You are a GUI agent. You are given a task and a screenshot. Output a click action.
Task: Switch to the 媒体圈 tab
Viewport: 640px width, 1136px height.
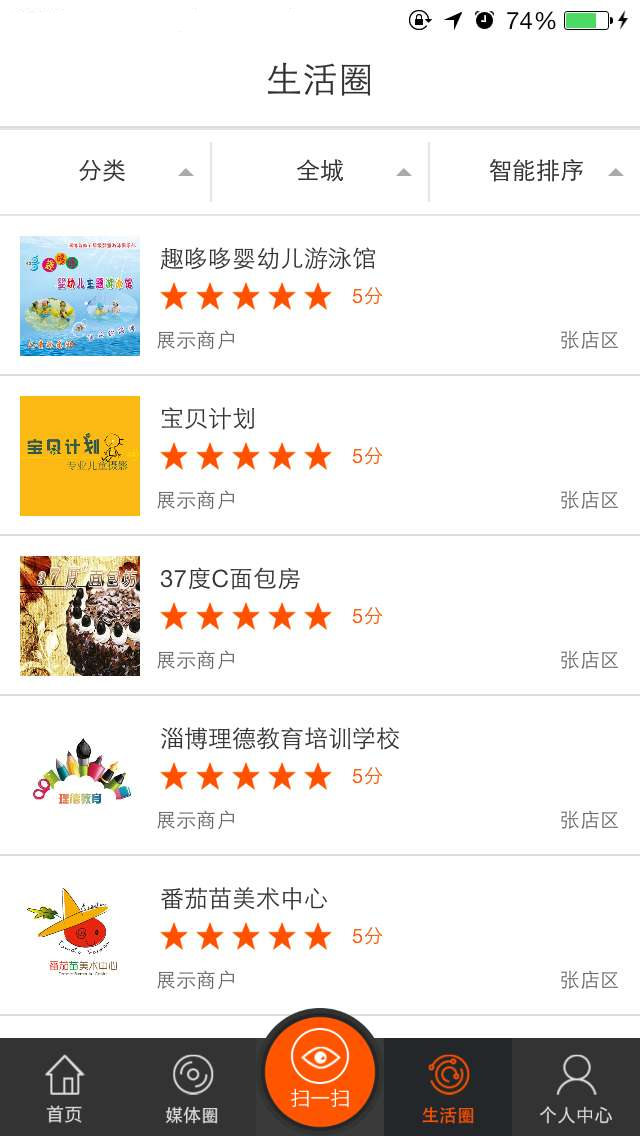(192, 1088)
